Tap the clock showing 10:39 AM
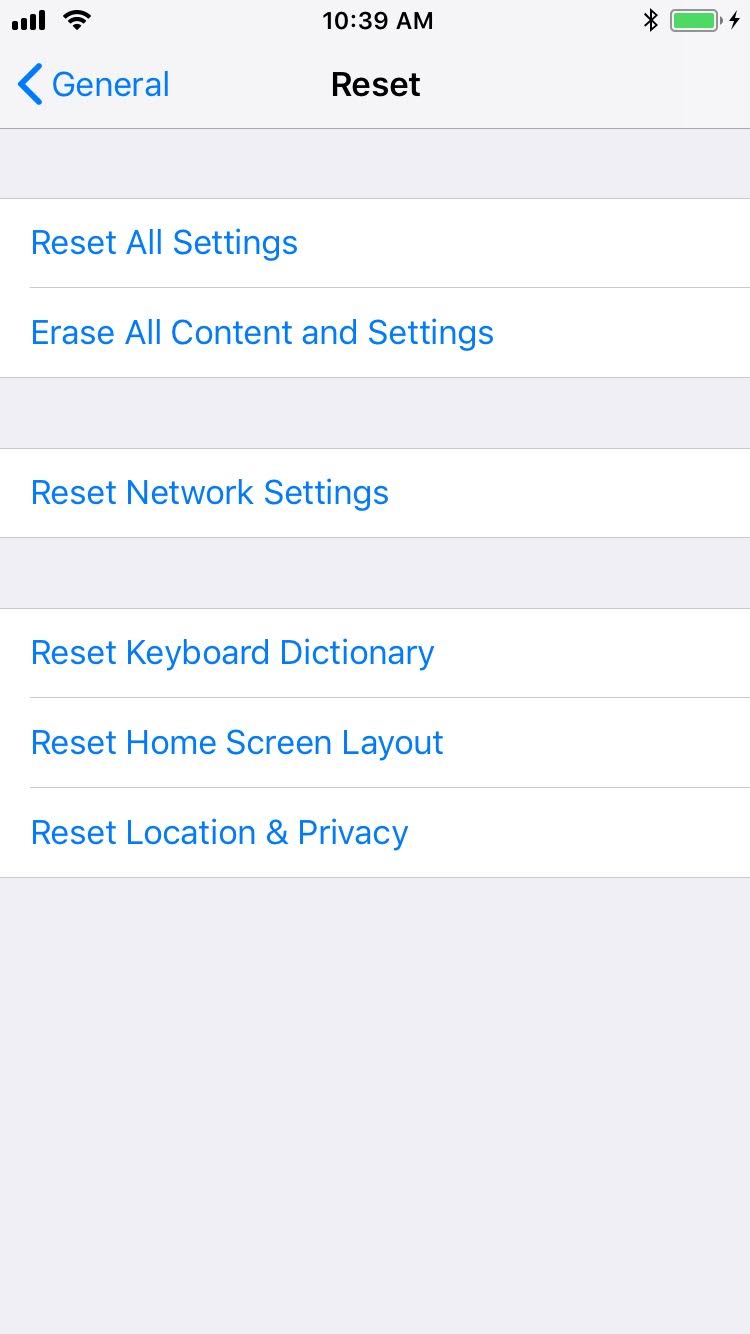This screenshot has width=750, height=1334. [377, 20]
